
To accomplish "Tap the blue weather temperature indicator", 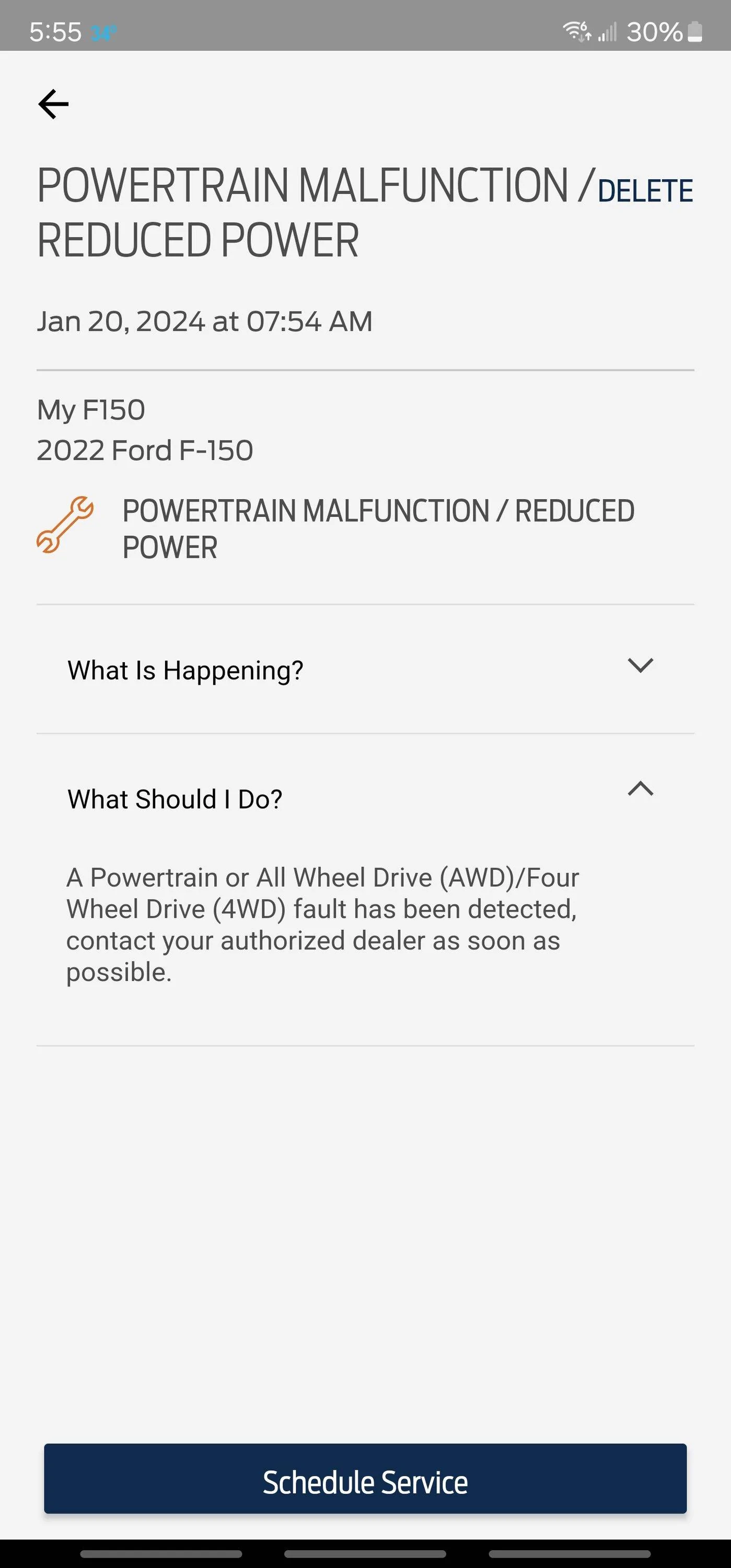I will [x=103, y=33].
